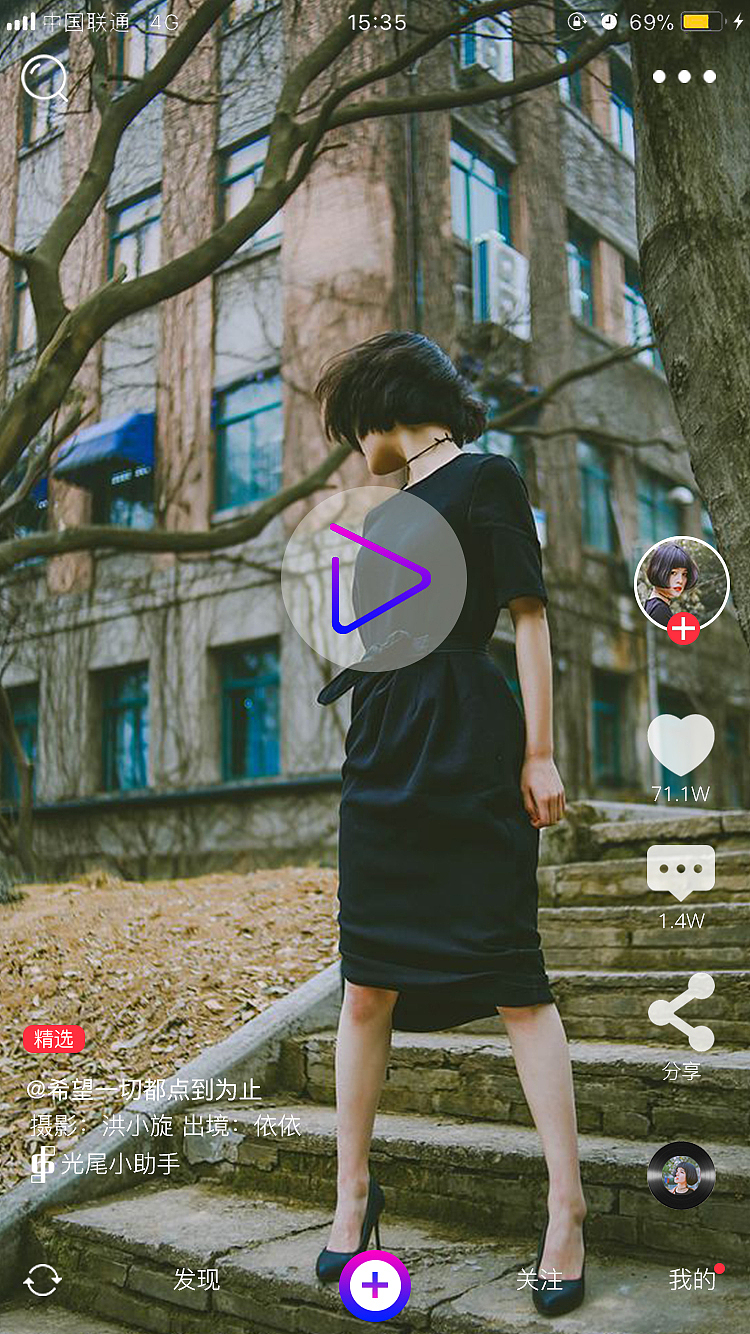Create a new post with plus button
This screenshot has width=750, height=1334.
click(x=375, y=1285)
